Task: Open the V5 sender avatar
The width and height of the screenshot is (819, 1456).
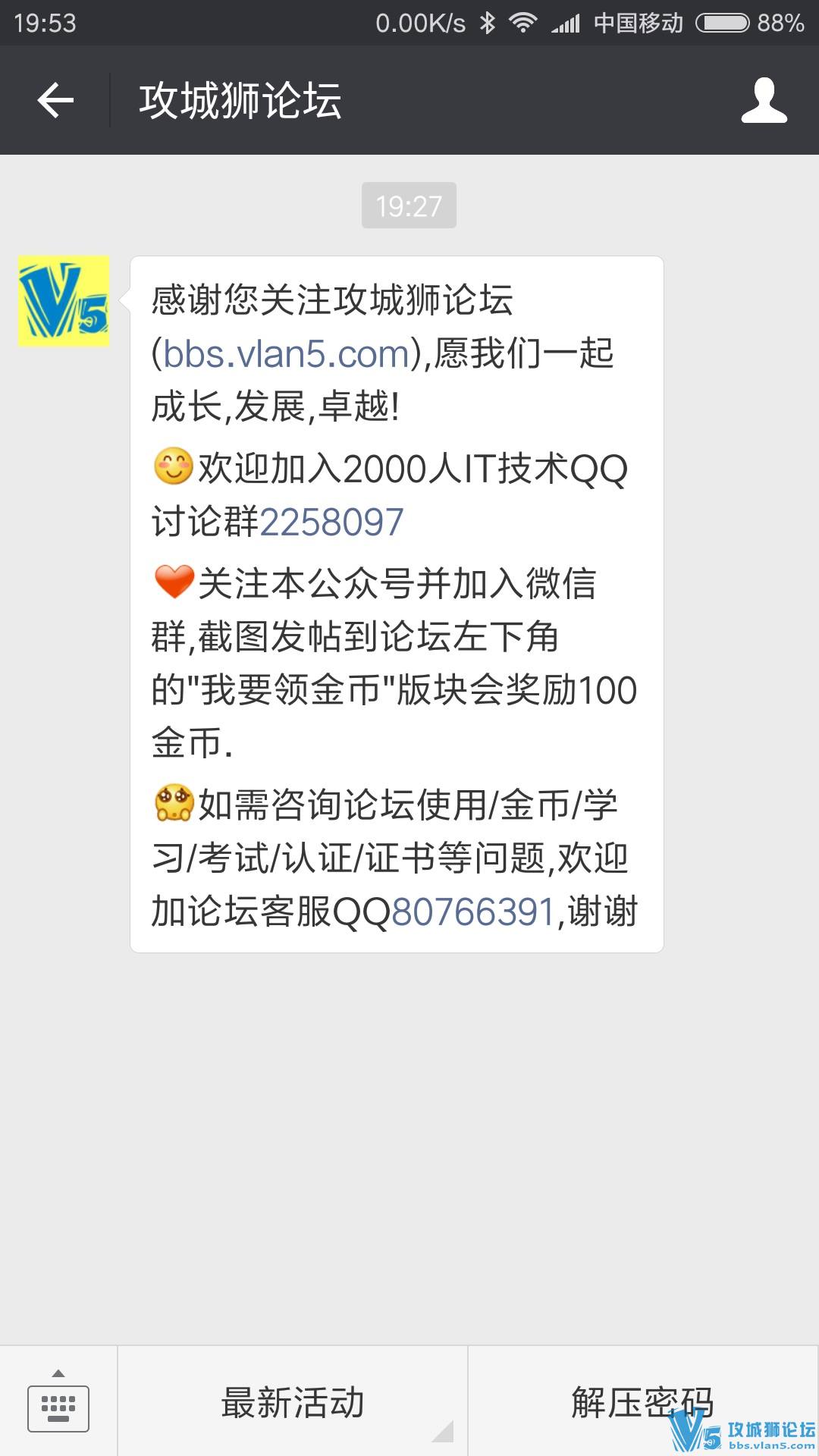Action: pyautogui.click(x=64, y=301)
